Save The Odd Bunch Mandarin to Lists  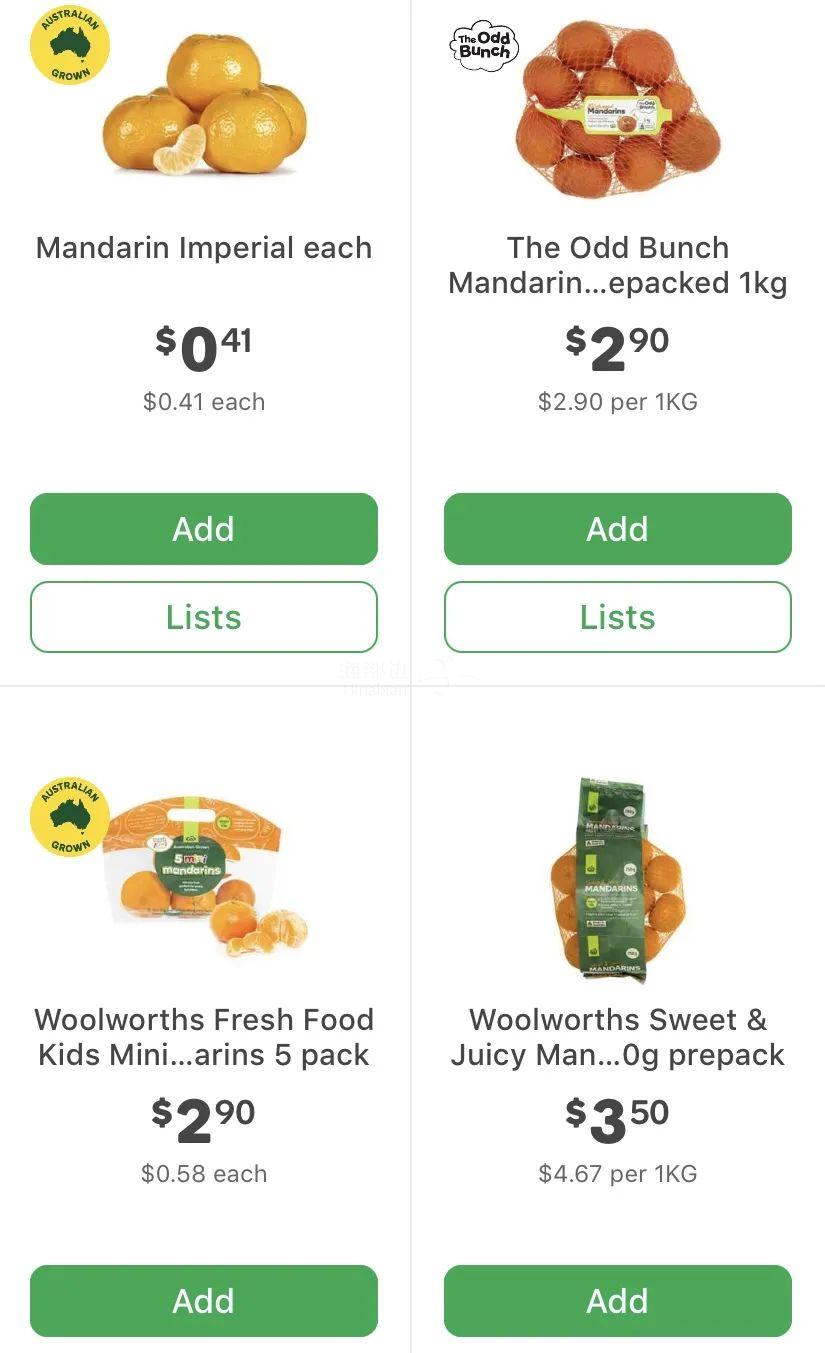617,617
